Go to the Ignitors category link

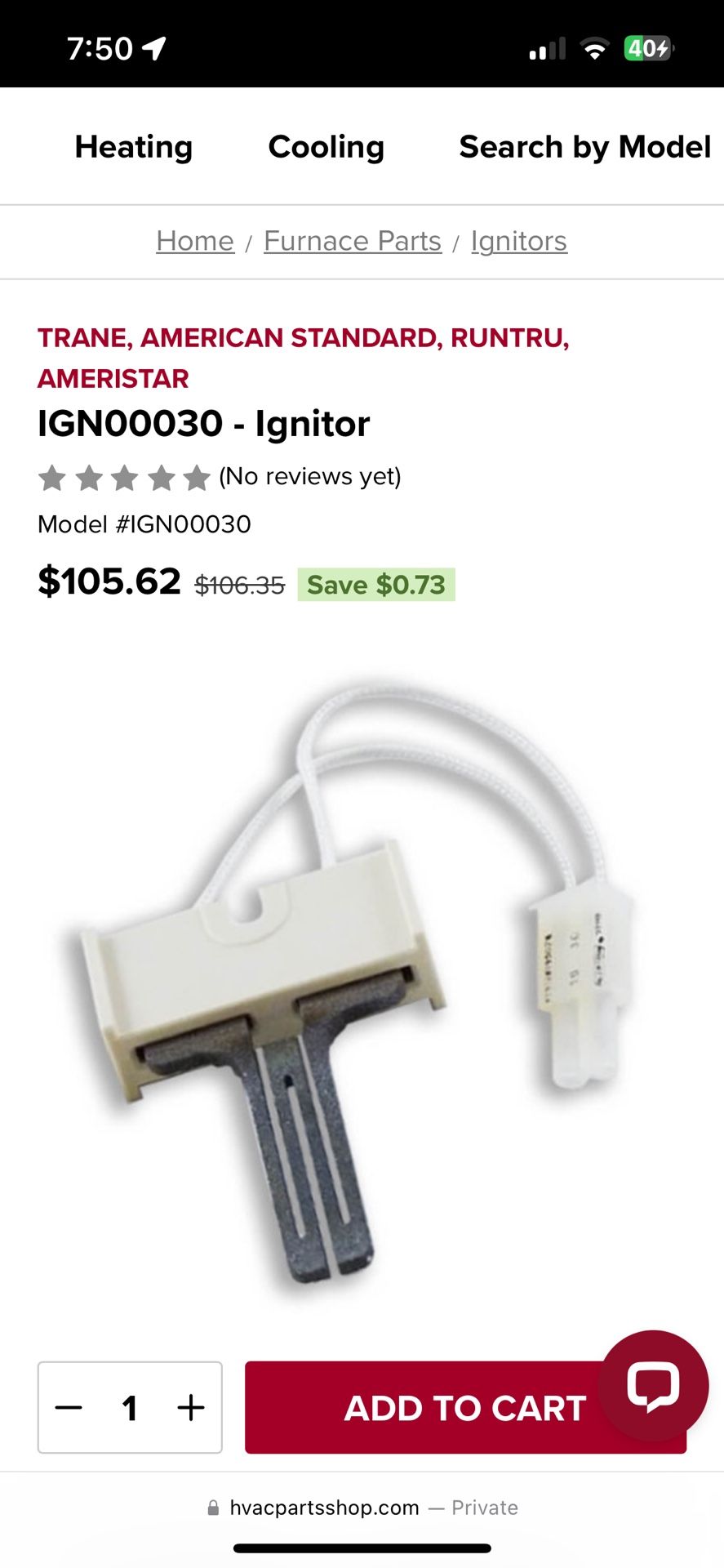point(519,241)
